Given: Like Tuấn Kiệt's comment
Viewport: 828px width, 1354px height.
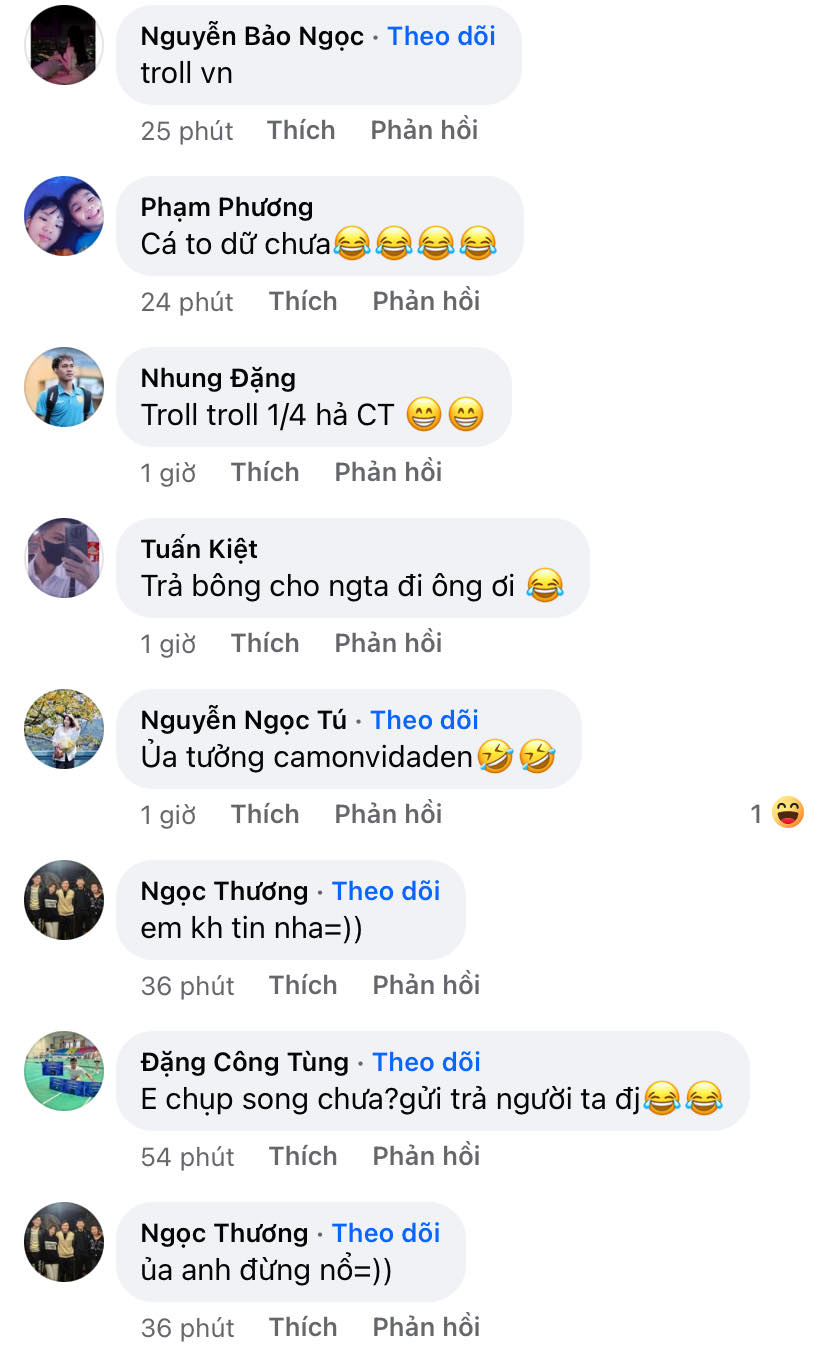Looking at the screenshot, I should tap(265, 643).
